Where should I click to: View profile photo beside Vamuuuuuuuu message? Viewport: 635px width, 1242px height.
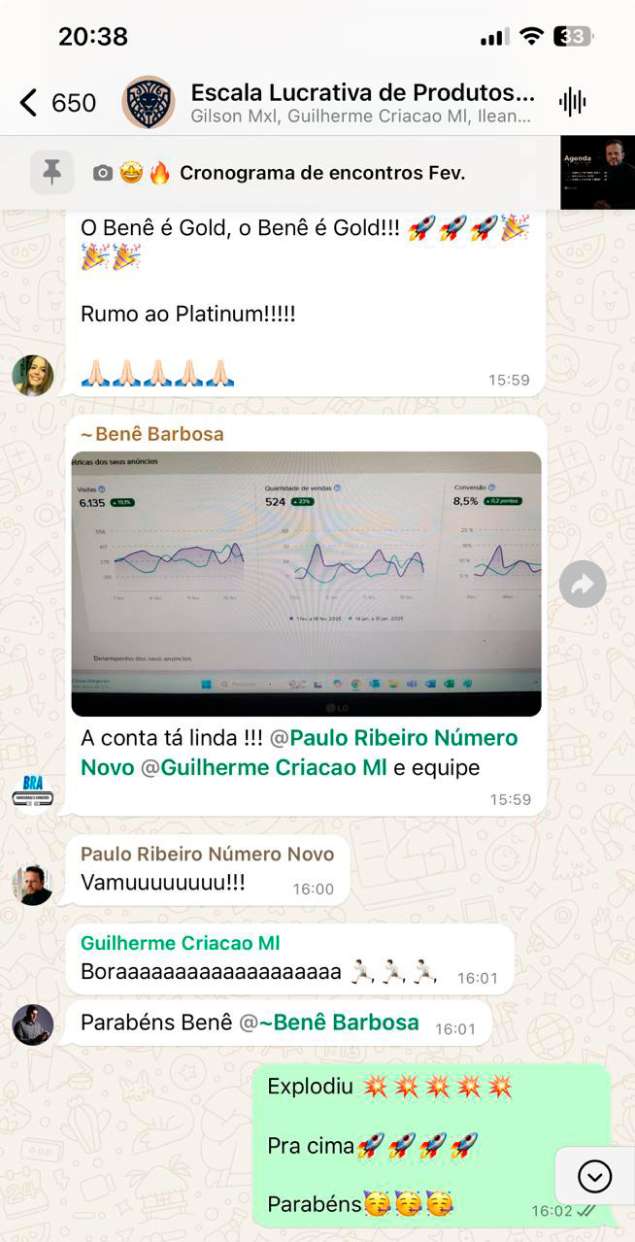pyautogui.click(x=32, y=884)
